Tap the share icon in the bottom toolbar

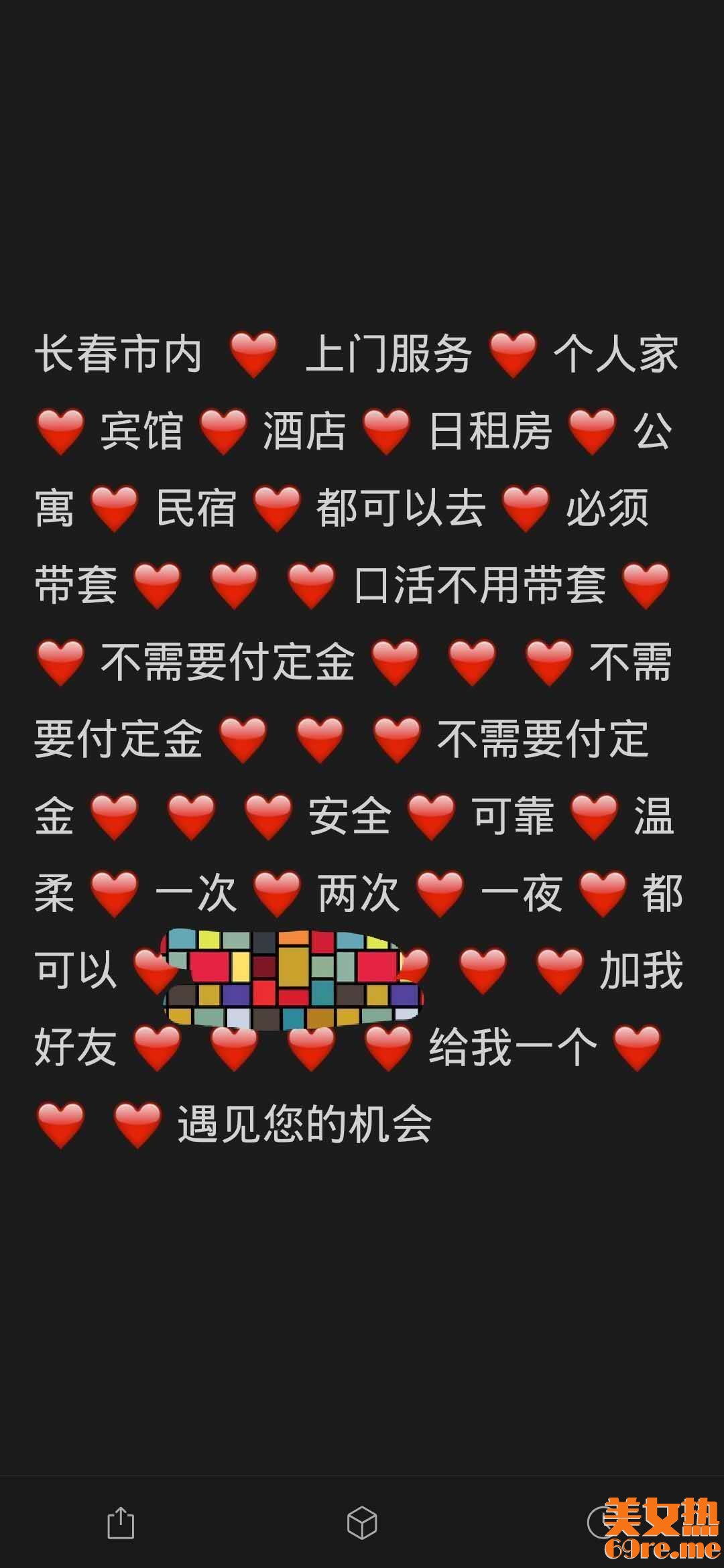click(x=121, y=1523)
